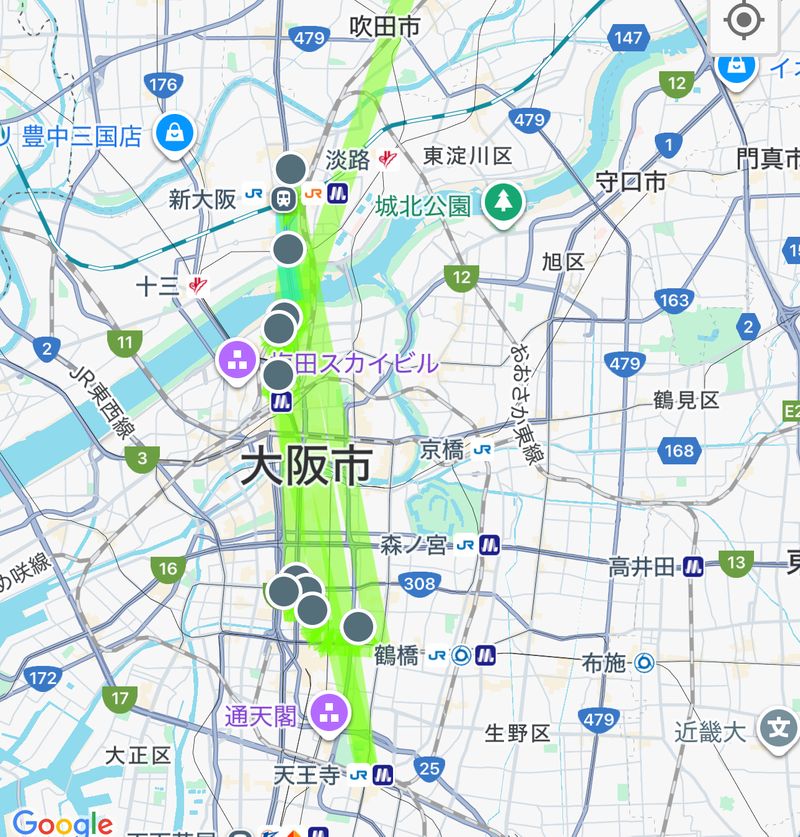Tap the 近畿大 university marker

point(777,728)
